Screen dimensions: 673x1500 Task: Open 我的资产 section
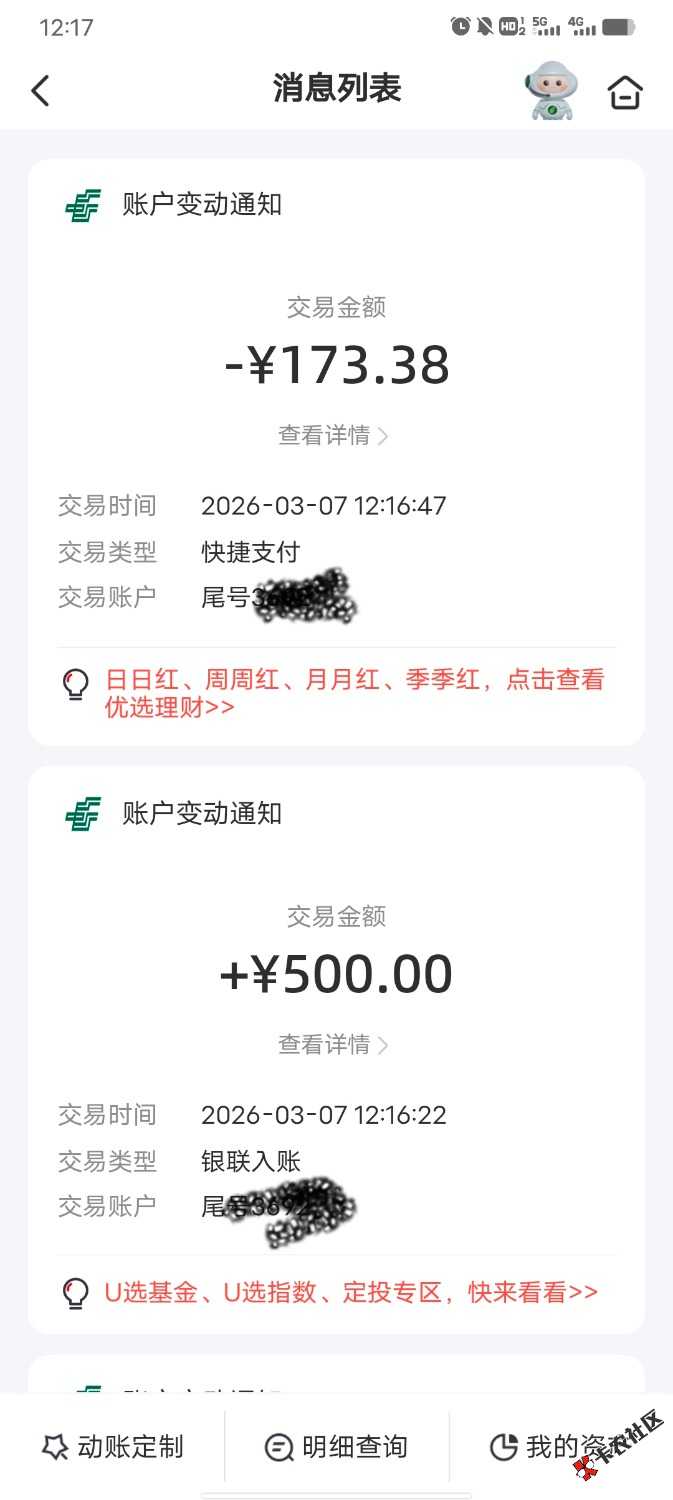pos(560,1446)
